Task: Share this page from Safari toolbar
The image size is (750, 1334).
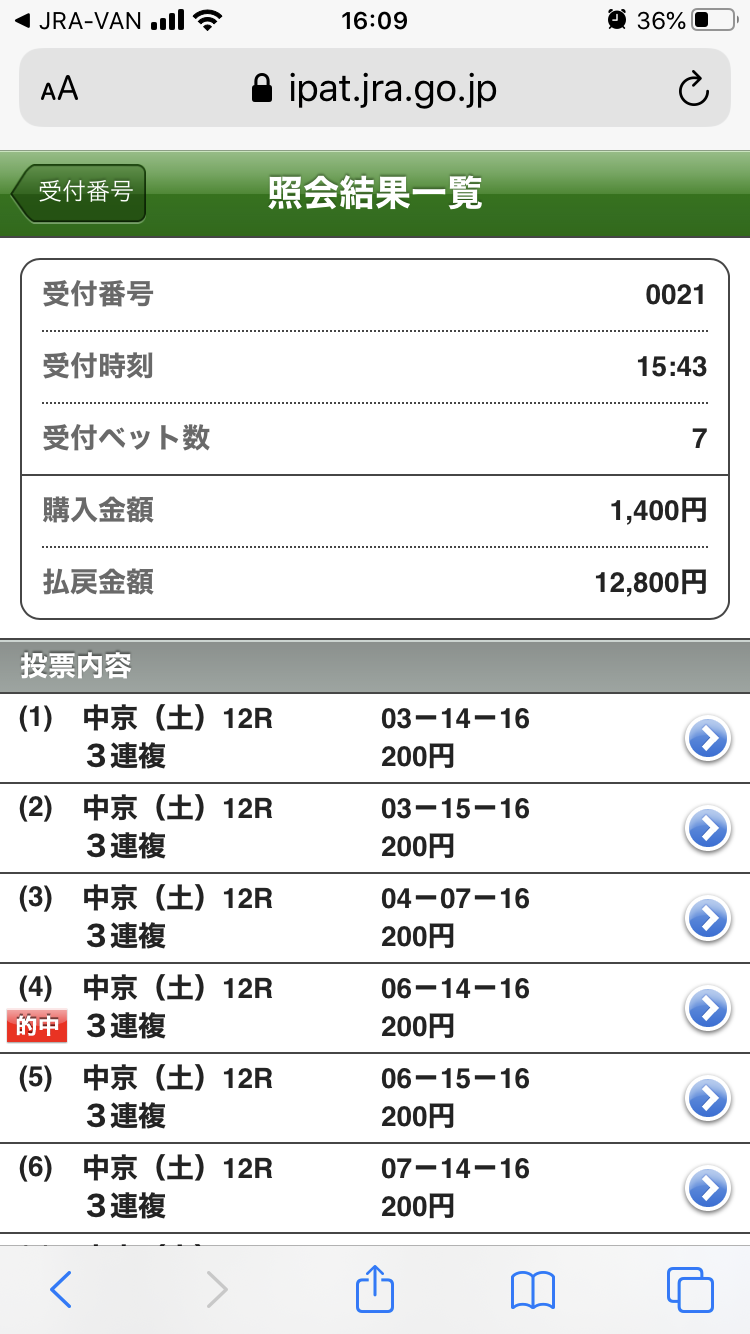Action: 375,1288
